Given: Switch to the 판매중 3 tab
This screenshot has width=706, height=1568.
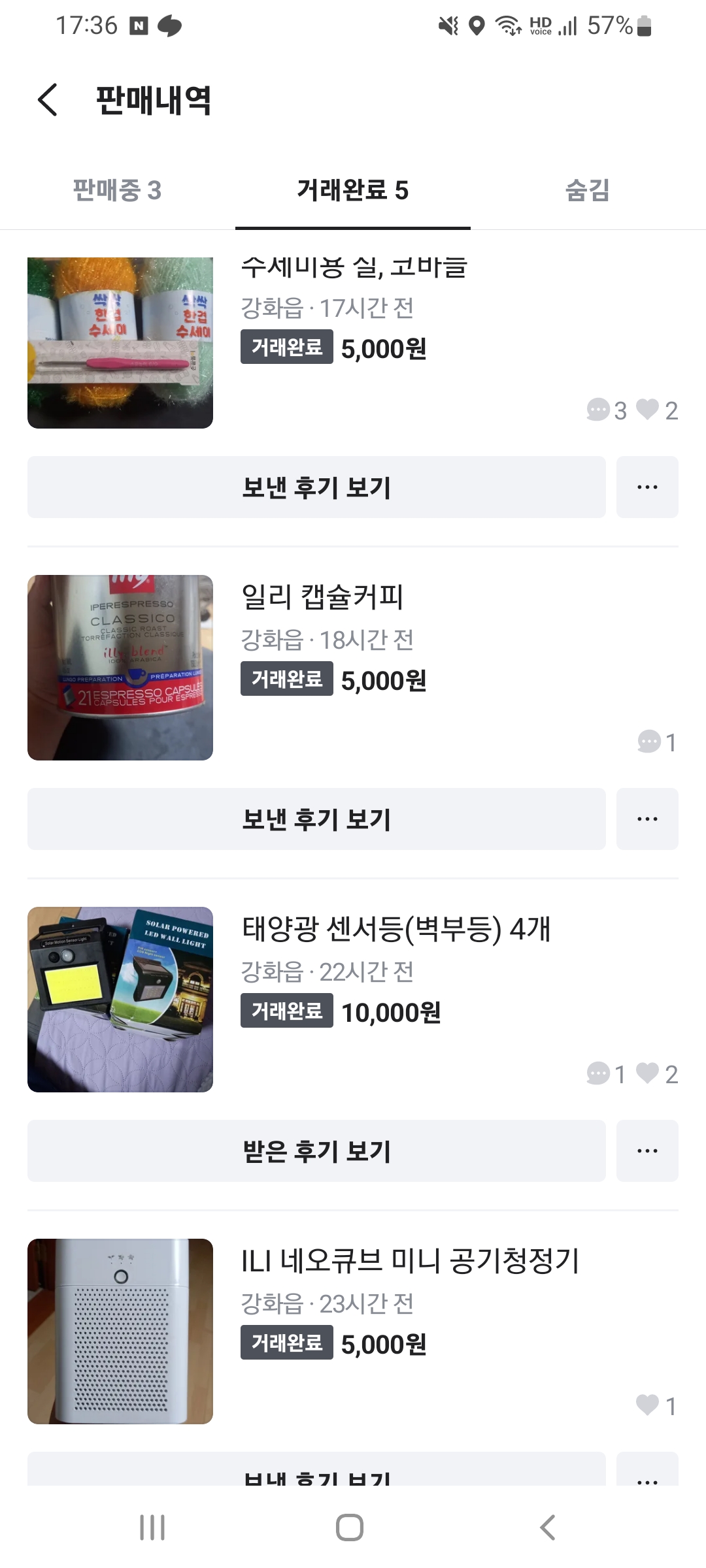Looking at the screenshot, I should pyautogui.click(x=117, y=191).
